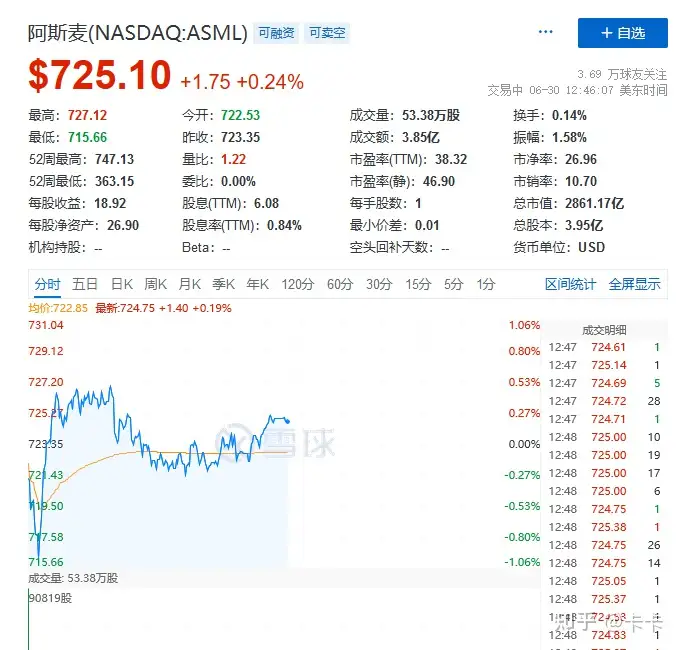Select the 15分 interval tab
Viewport: 680px width, 650px height.
(x=418, y=284)
